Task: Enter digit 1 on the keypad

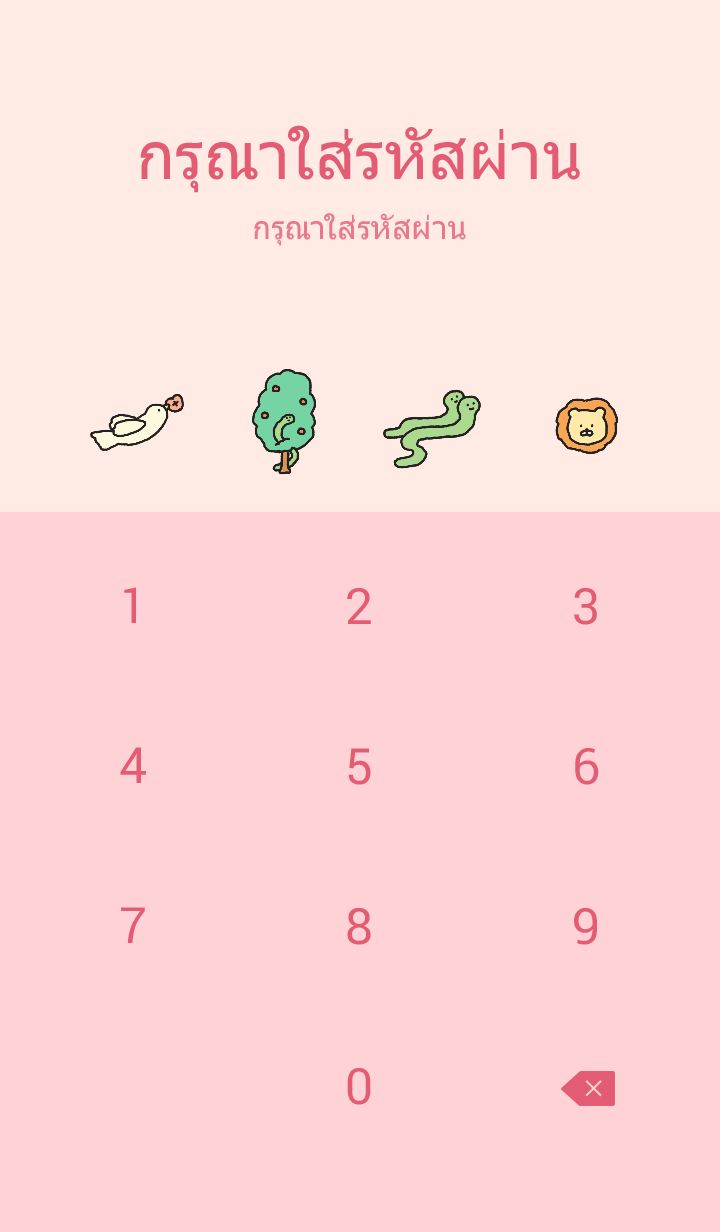Action: [x=132, y=607]
